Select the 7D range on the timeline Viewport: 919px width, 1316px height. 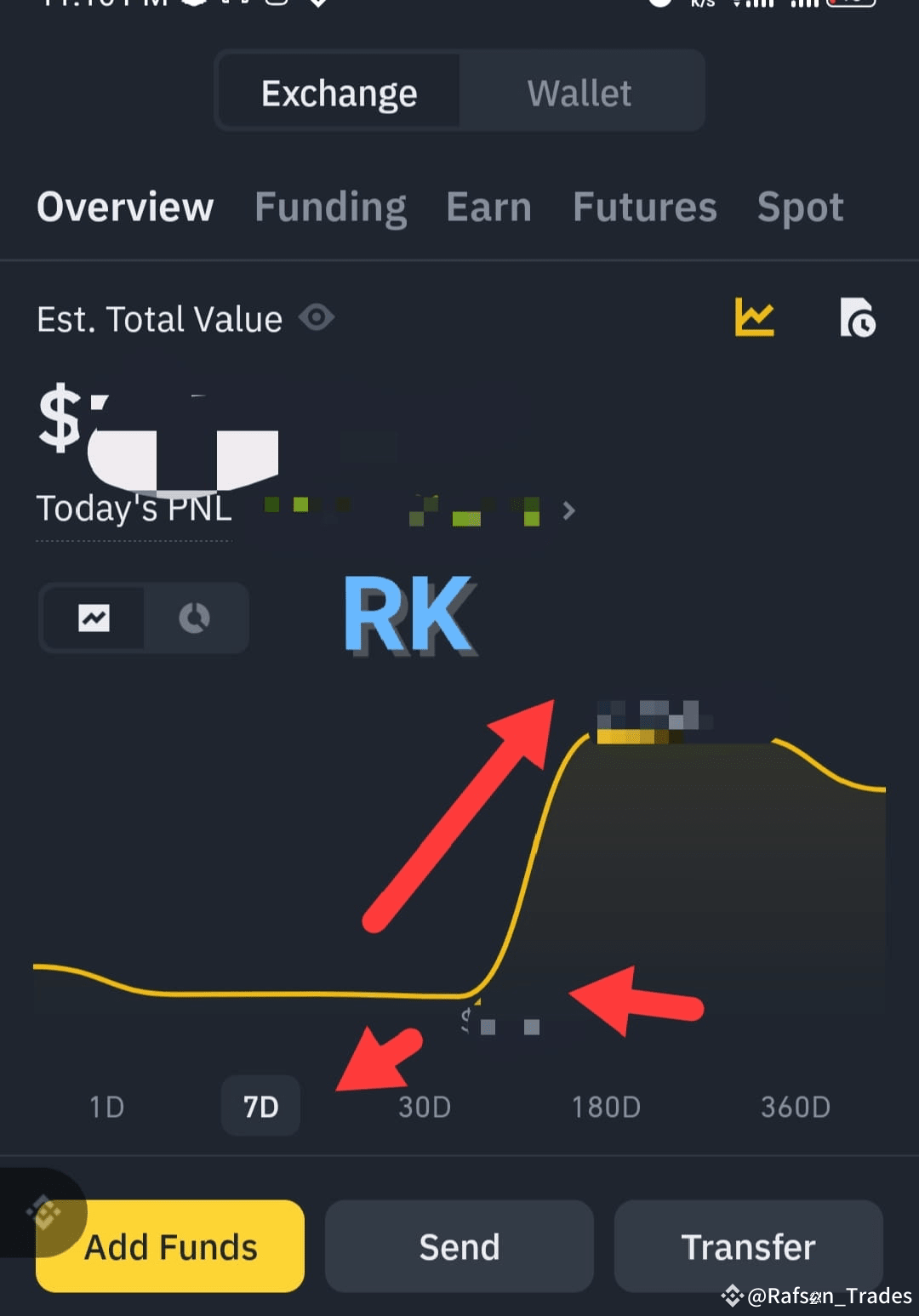tap(260, 1106)
